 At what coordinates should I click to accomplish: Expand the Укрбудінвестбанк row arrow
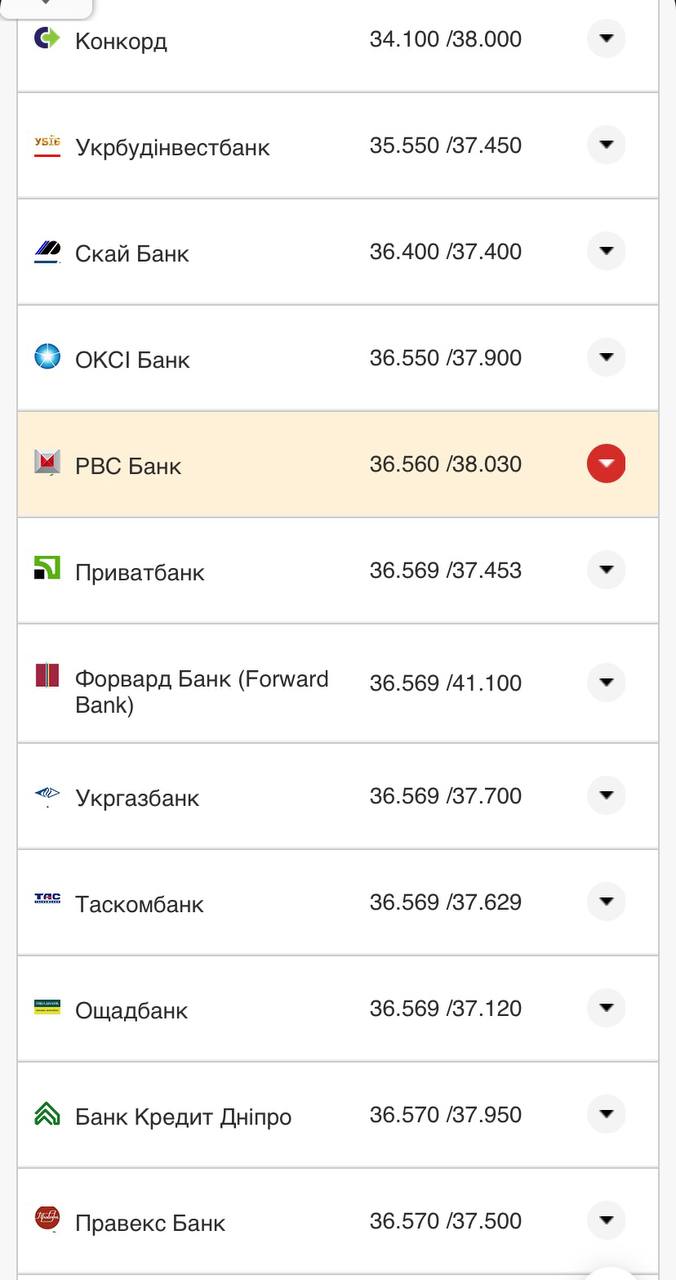[x=606, y=145]
